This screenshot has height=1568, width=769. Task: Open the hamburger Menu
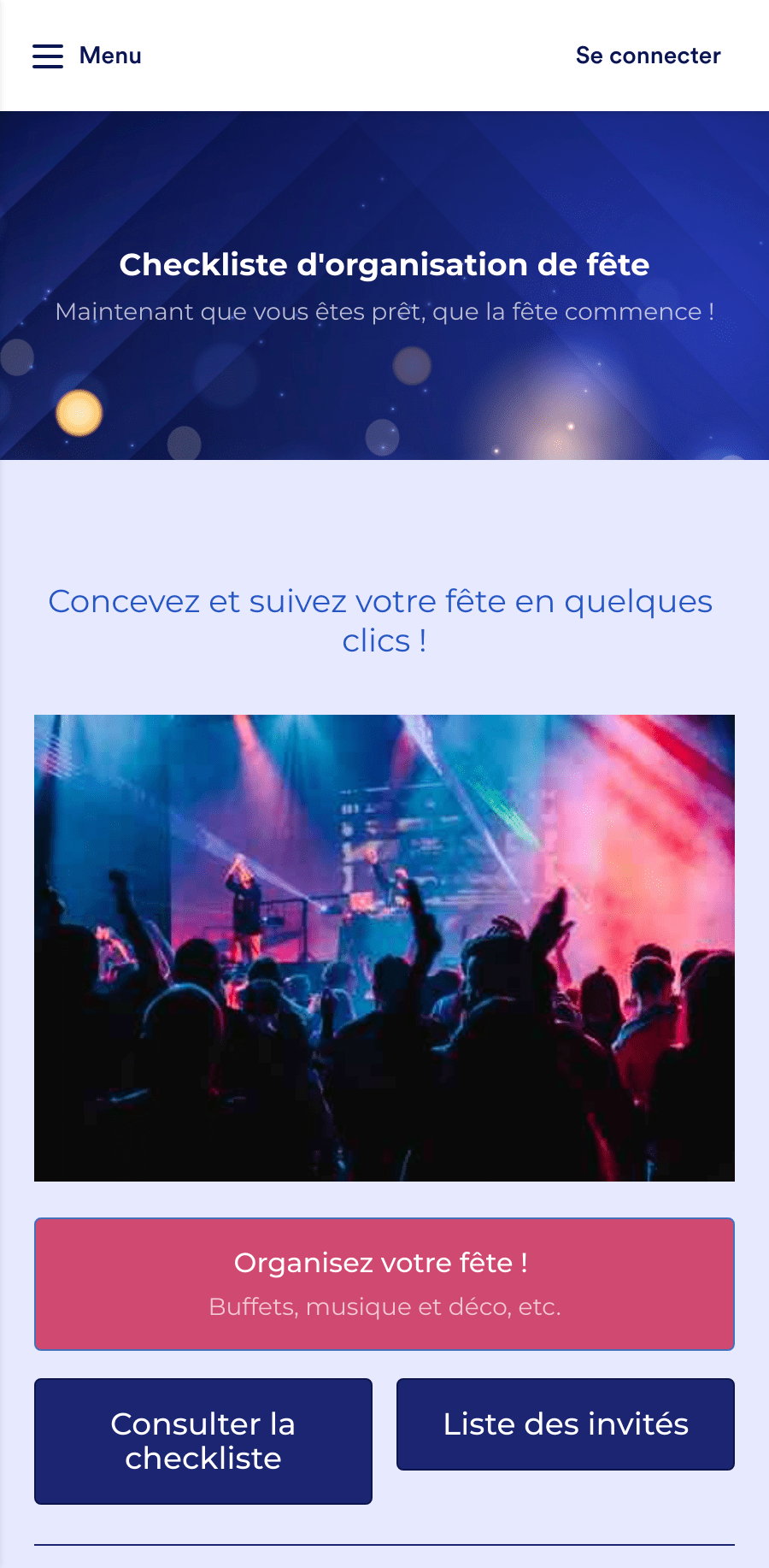[86, 56]
